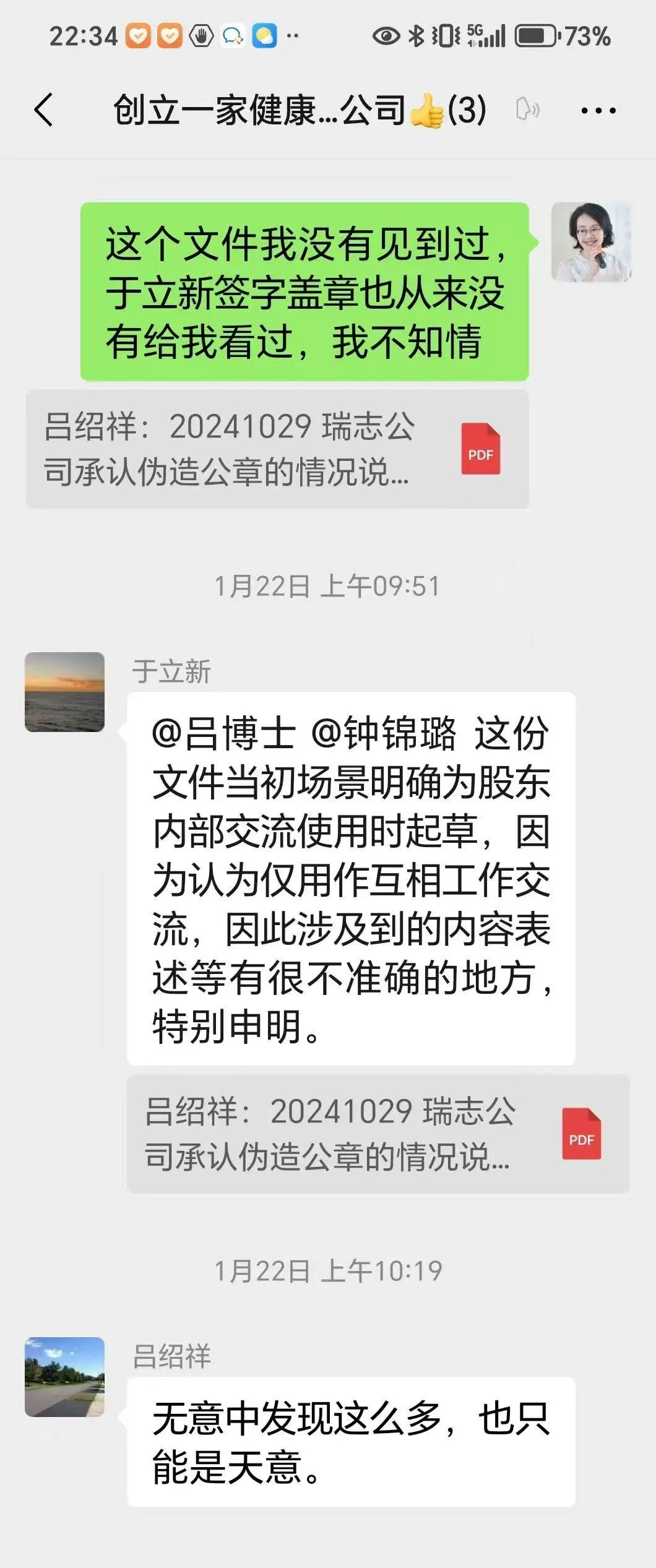This screenshot has width=656, height=1568.
Task: Open the quoted PDF under the green message
Action: pyautogui.click(x=277, y=449)
